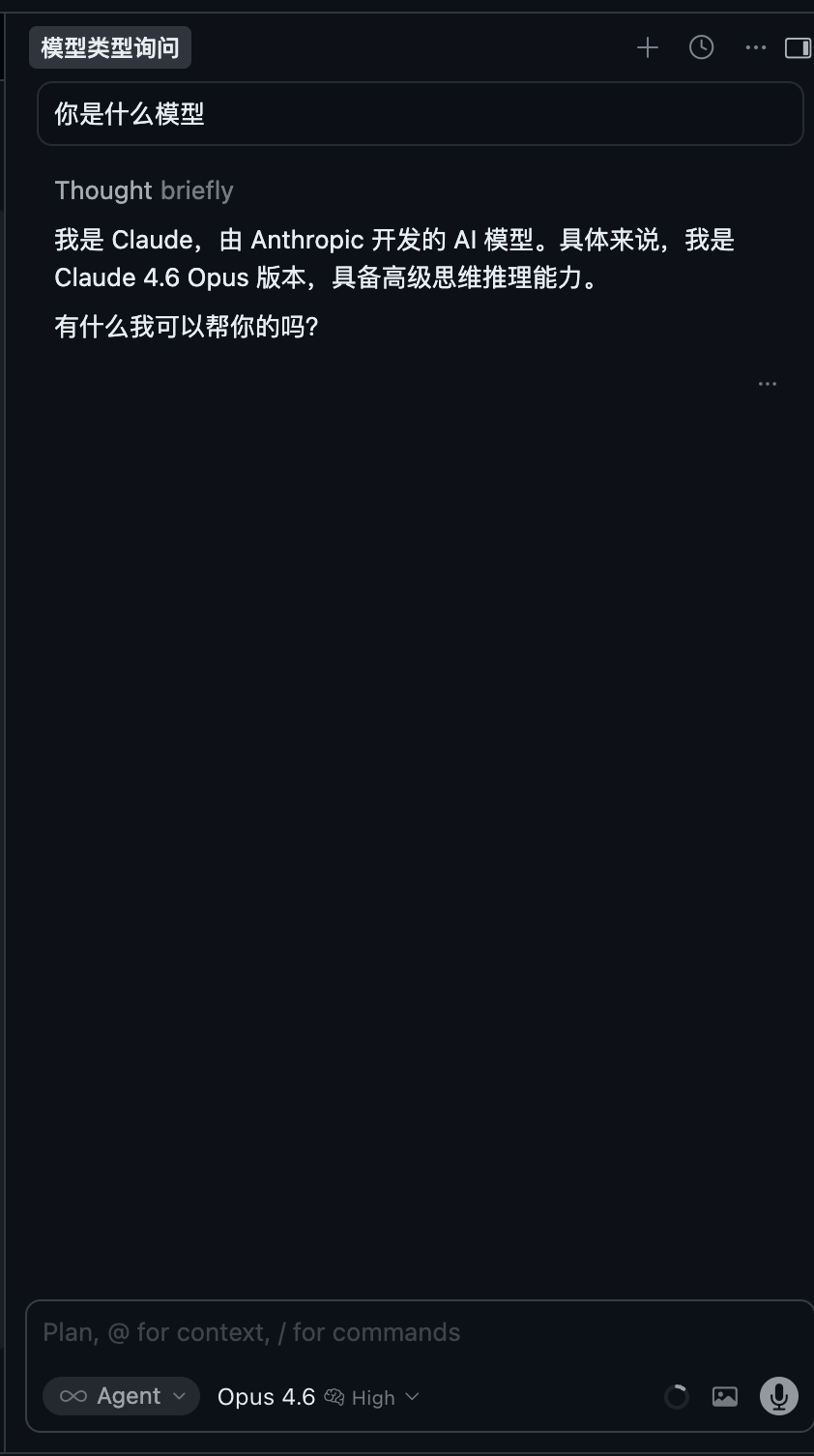Attach an image to the prompt
The image size is (814, 1456).
point(725,1396)
